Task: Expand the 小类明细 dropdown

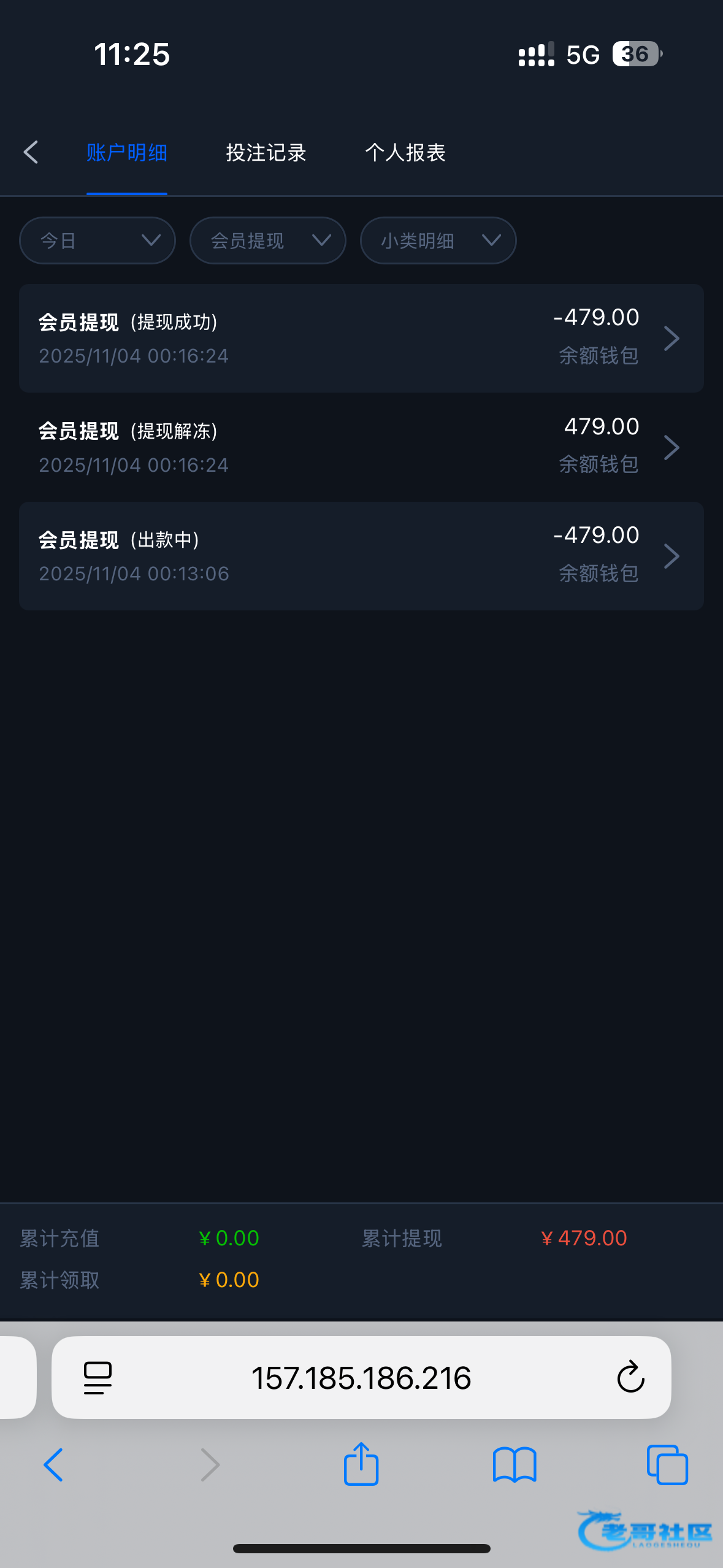Action: [x=438, y=240]
